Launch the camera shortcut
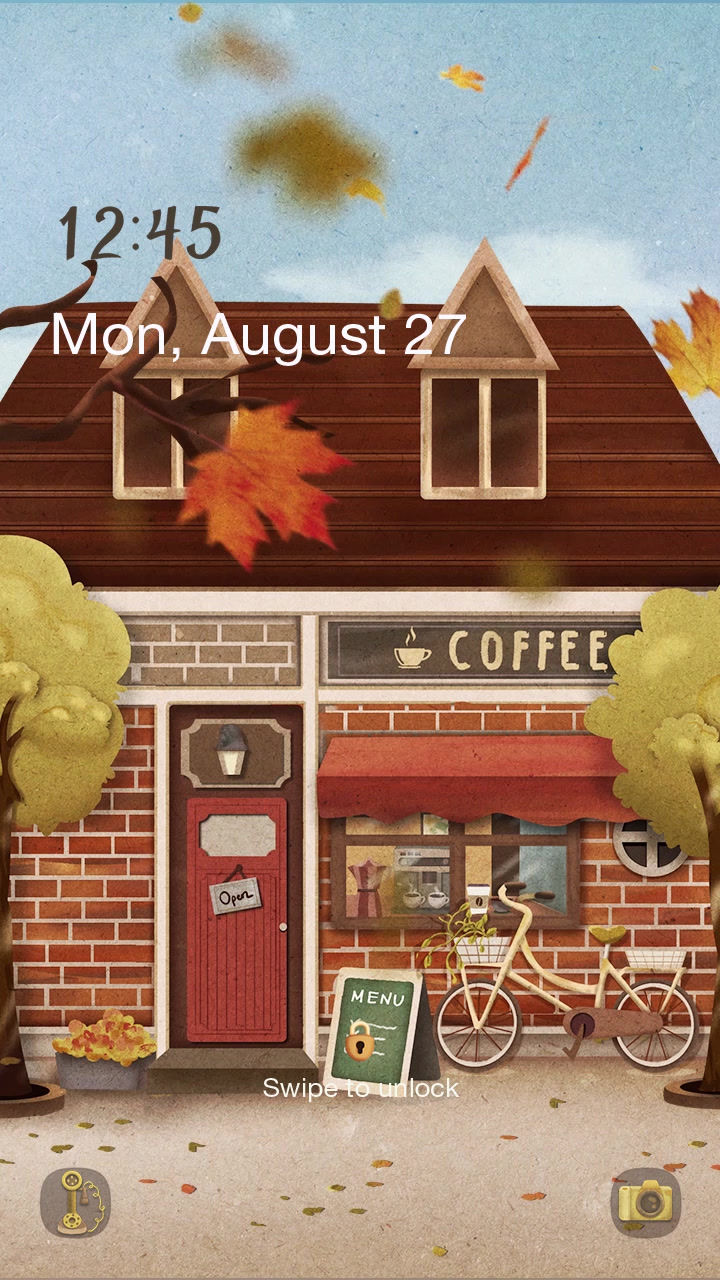The image size is (720, 1280). click(x=646, y=1201)
